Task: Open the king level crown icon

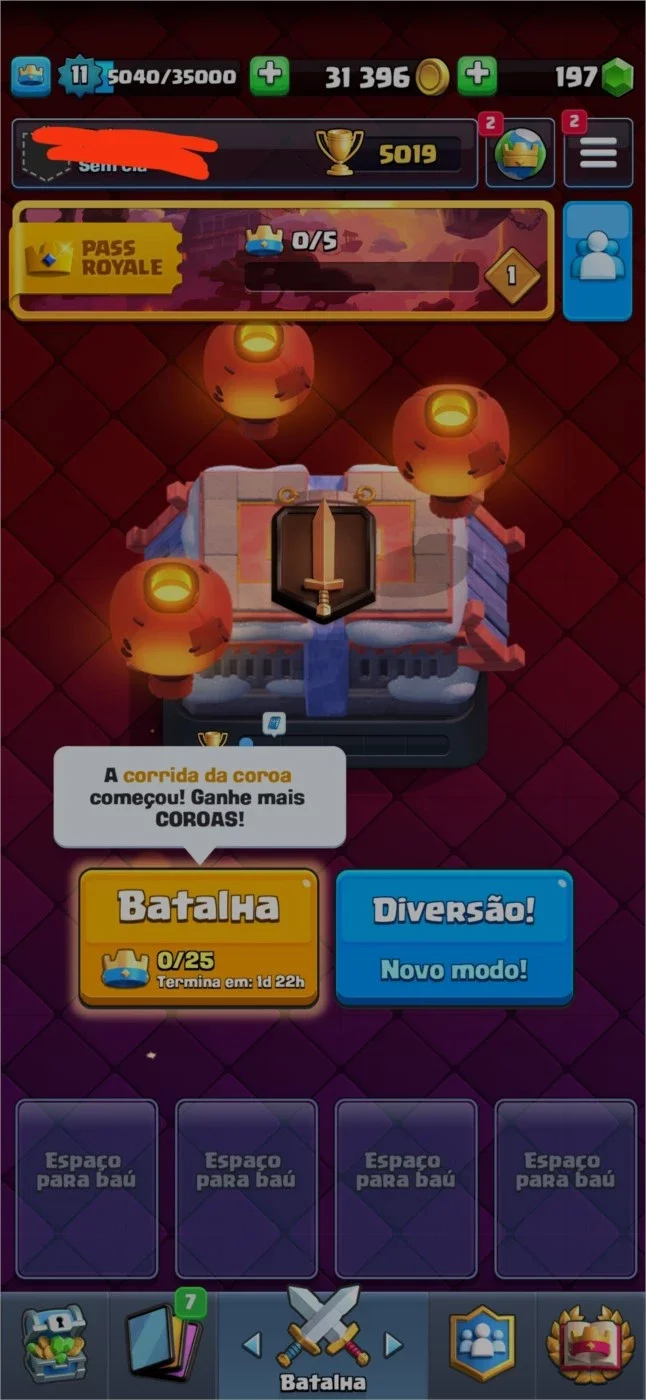Action: coord(31,76)
